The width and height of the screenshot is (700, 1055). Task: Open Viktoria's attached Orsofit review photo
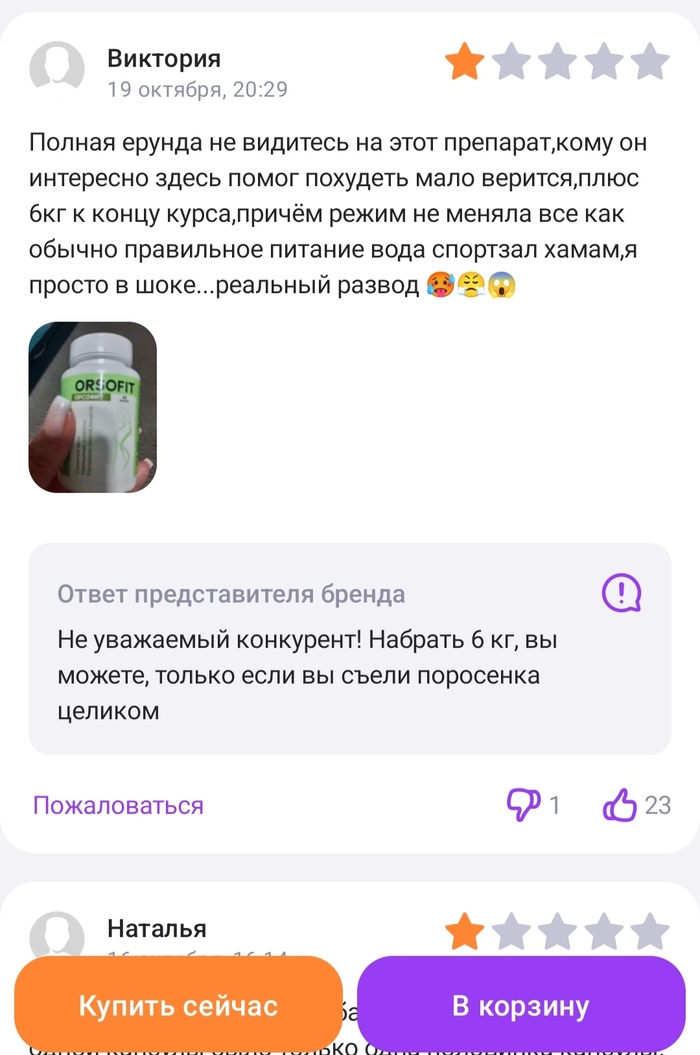92,407
